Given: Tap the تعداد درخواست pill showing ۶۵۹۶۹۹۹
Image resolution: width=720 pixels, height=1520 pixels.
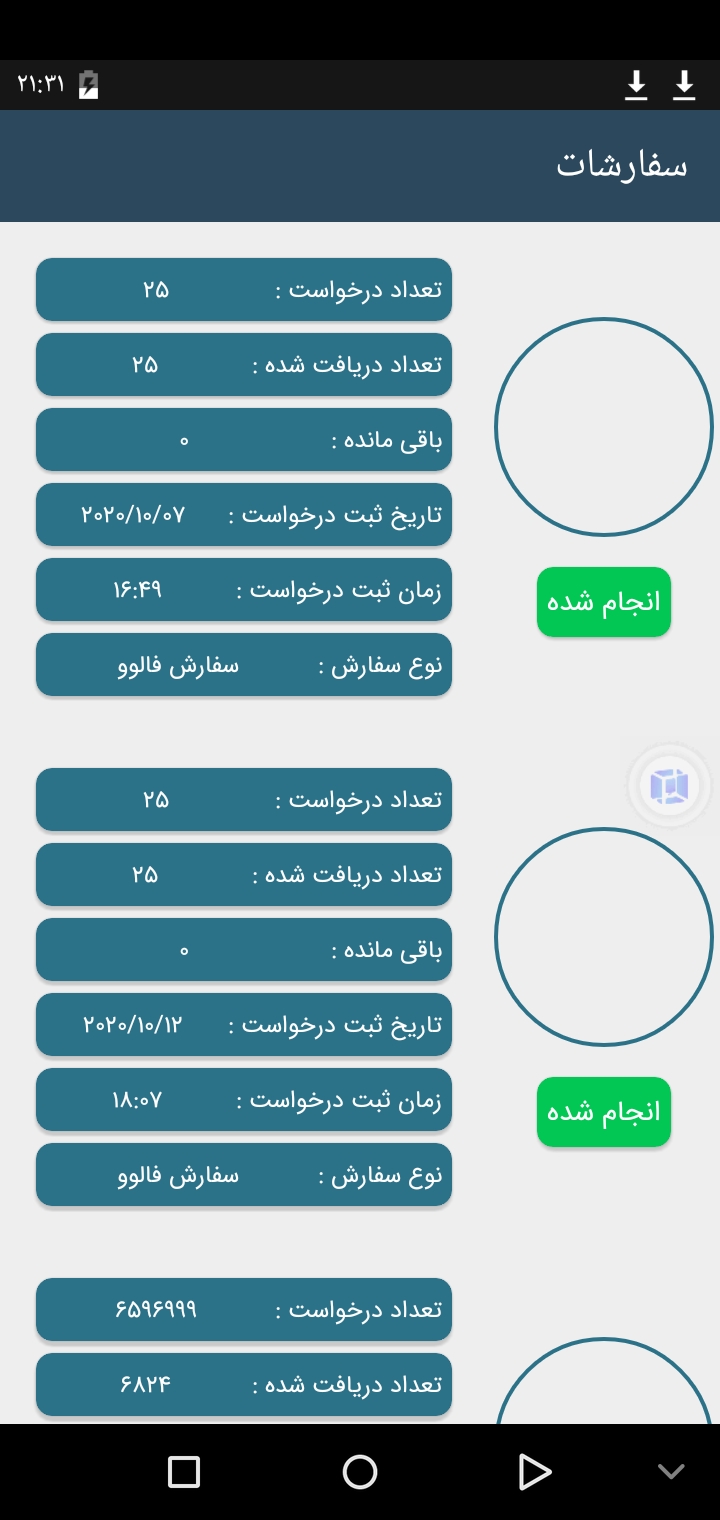Looking at the screenshot, I should pyautogui.click(x=243, y=1309).
